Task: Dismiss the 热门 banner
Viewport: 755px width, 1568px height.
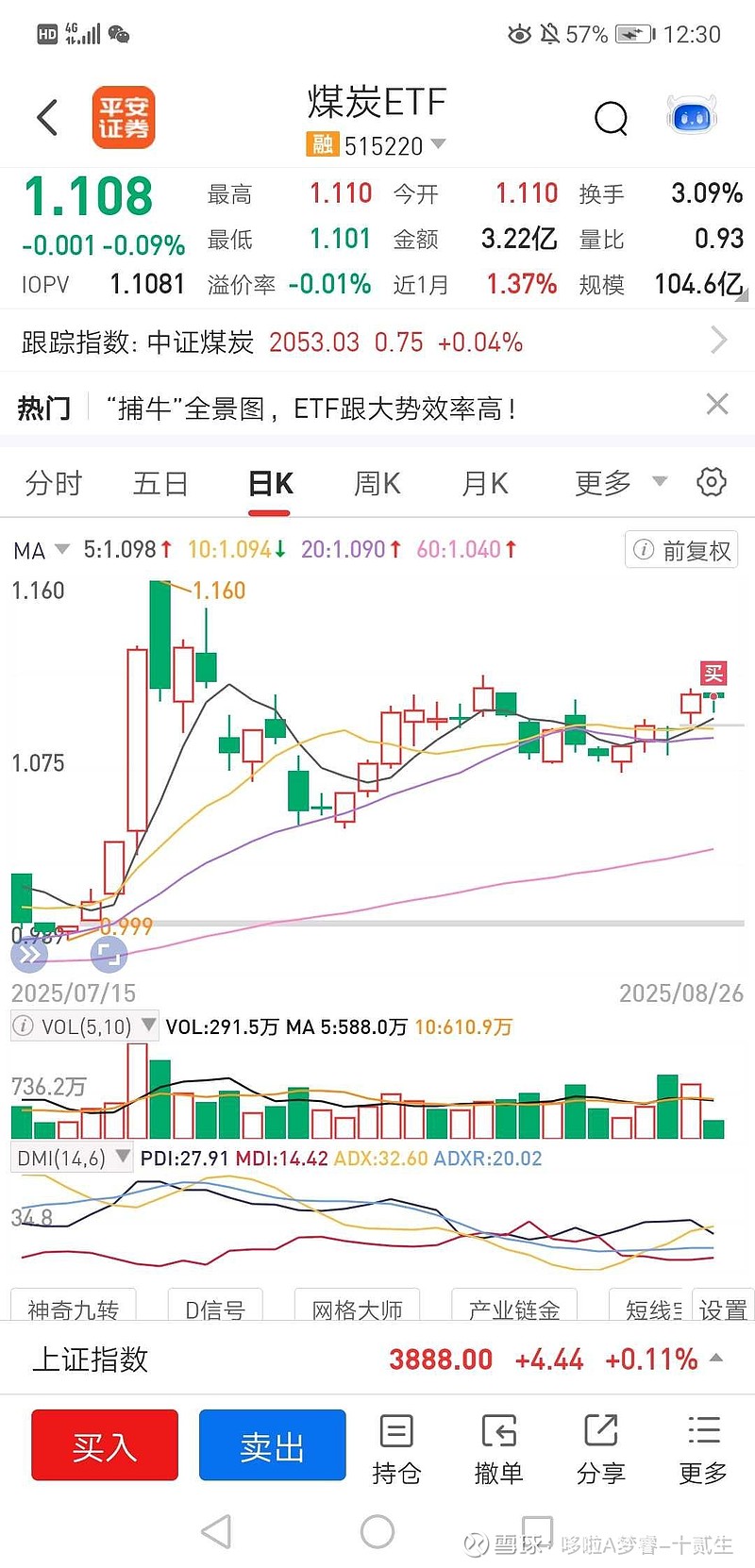Action: (717, 405)
